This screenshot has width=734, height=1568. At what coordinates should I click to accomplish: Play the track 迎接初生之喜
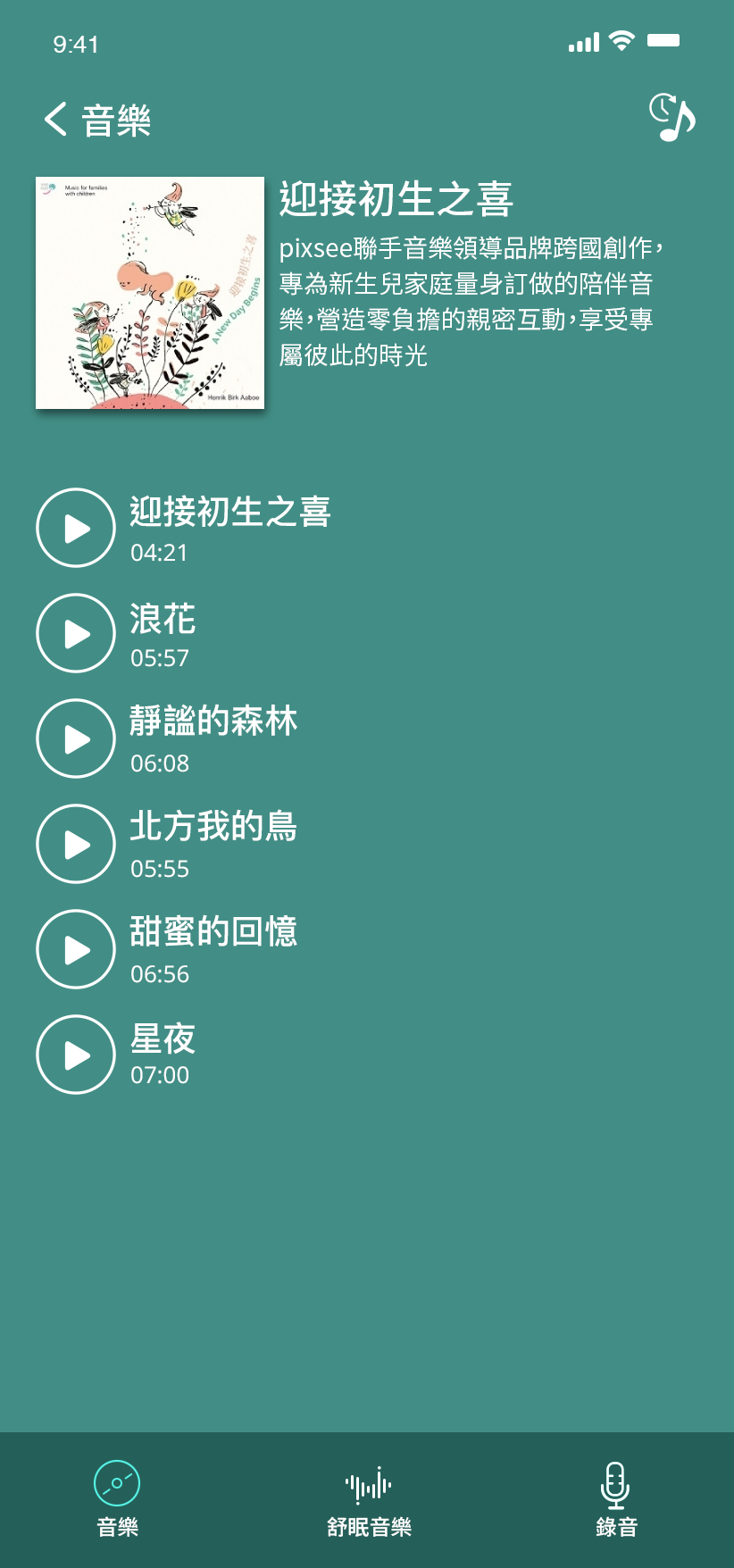coord(76,528)
